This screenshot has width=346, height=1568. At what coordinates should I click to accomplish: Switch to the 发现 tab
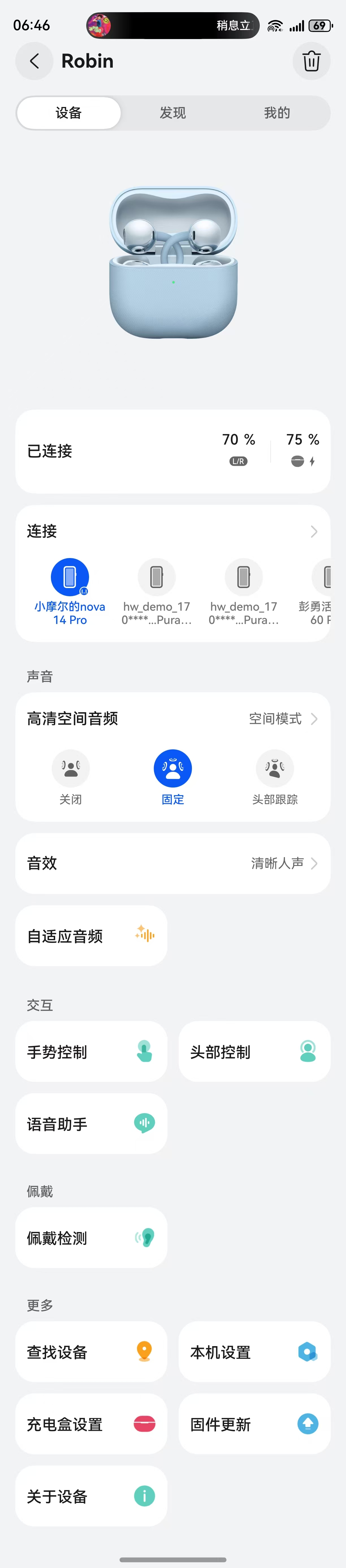click(173, 113)
